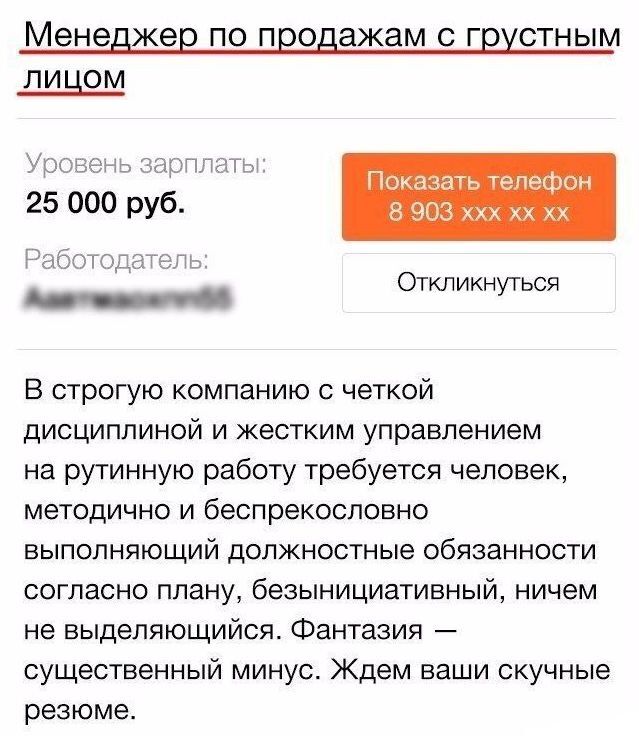The height and width of the screenshot is (736, 639).
Task: Tap the Показать телефон button
Action: 478,197
